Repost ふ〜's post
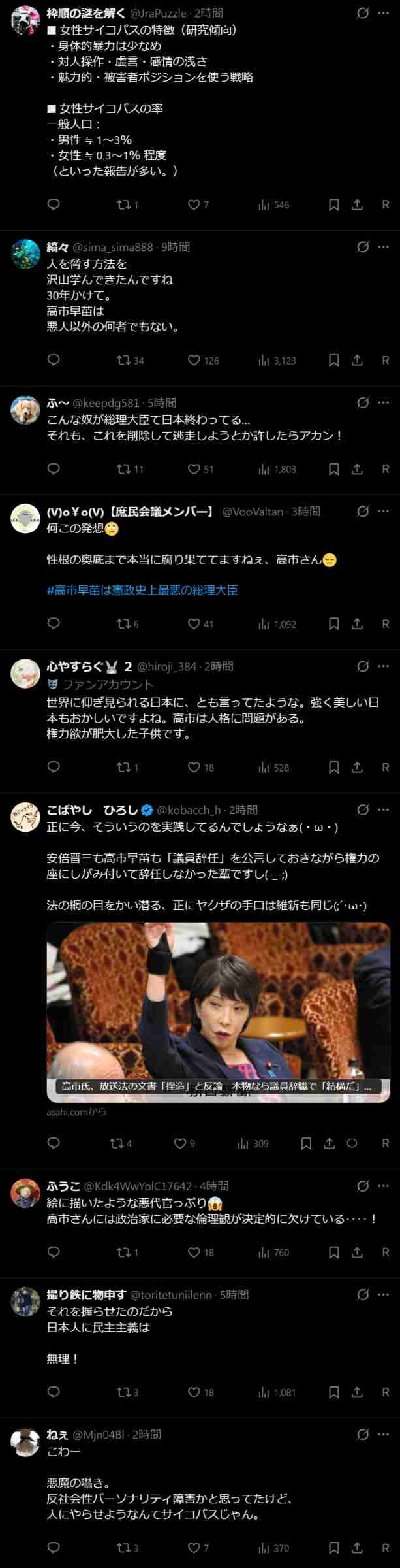400x1568 pixels. [x=123, y=468]
